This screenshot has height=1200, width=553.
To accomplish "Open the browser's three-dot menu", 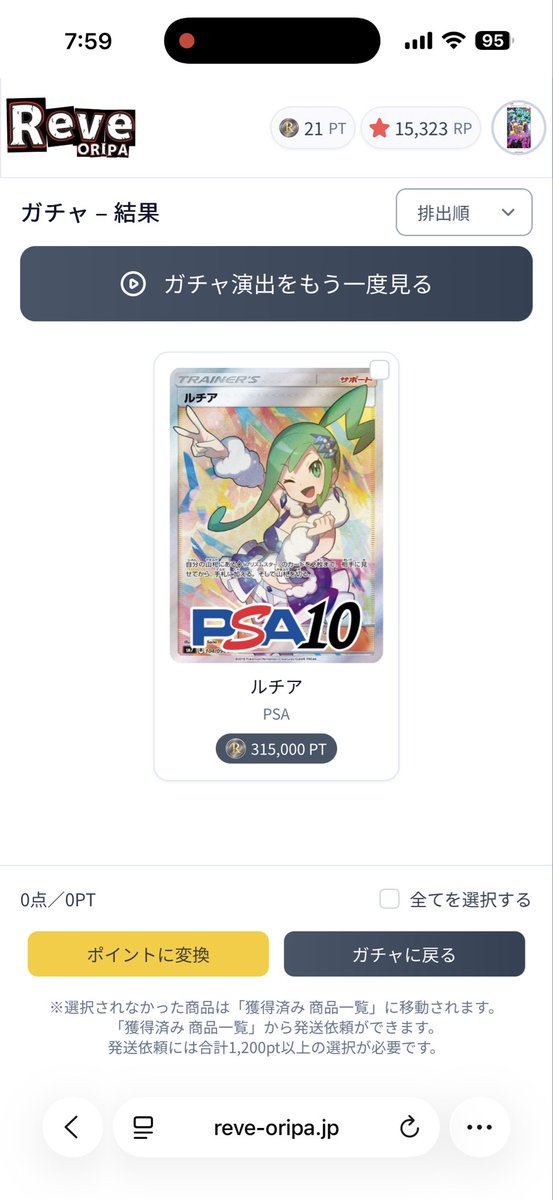I will click(x=480, y=1127).
